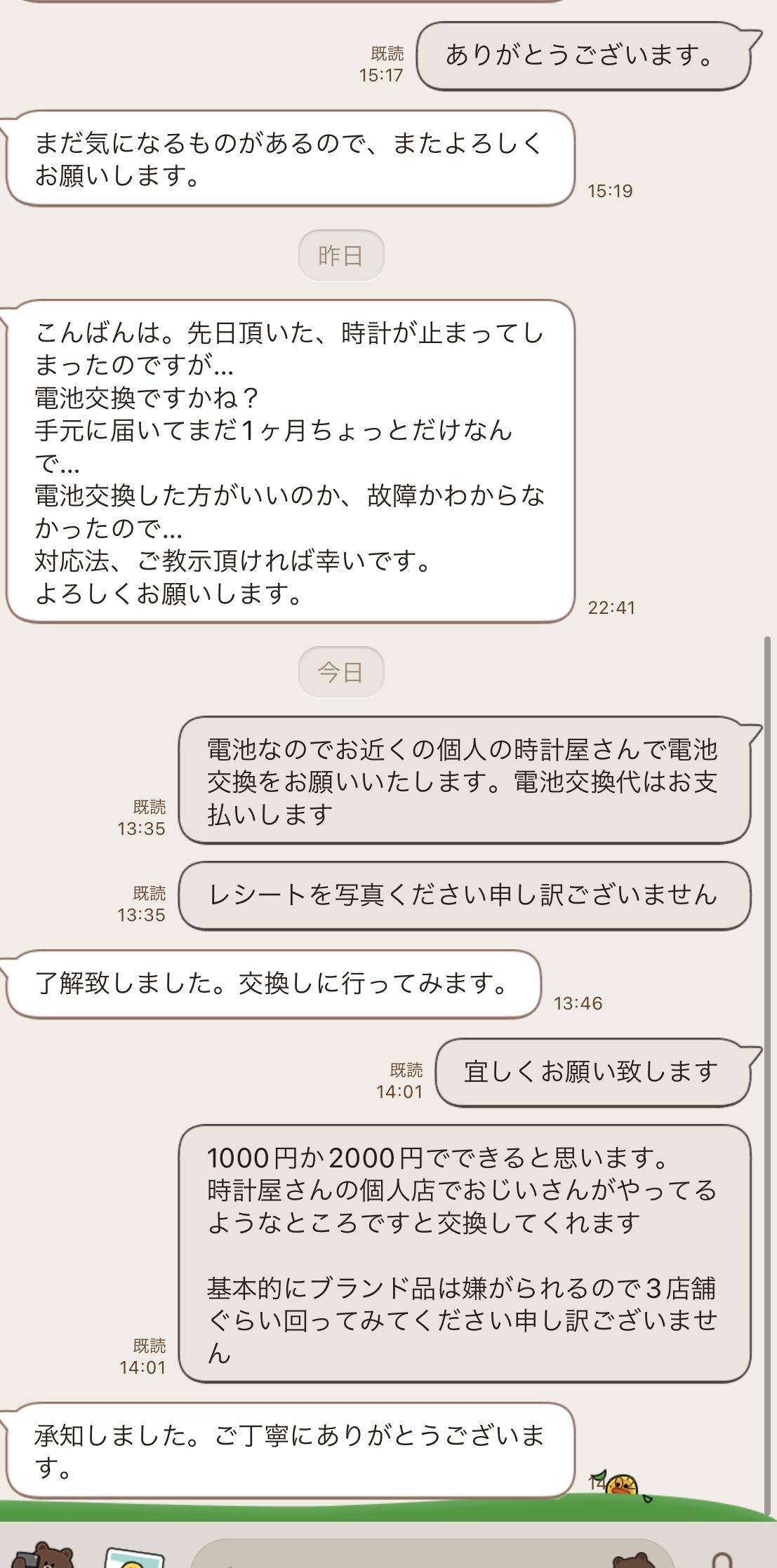Viewport: 777px width, 1568px height.
Task: Start voice message with microphone icon
Action: click(x=723, y=1559)
